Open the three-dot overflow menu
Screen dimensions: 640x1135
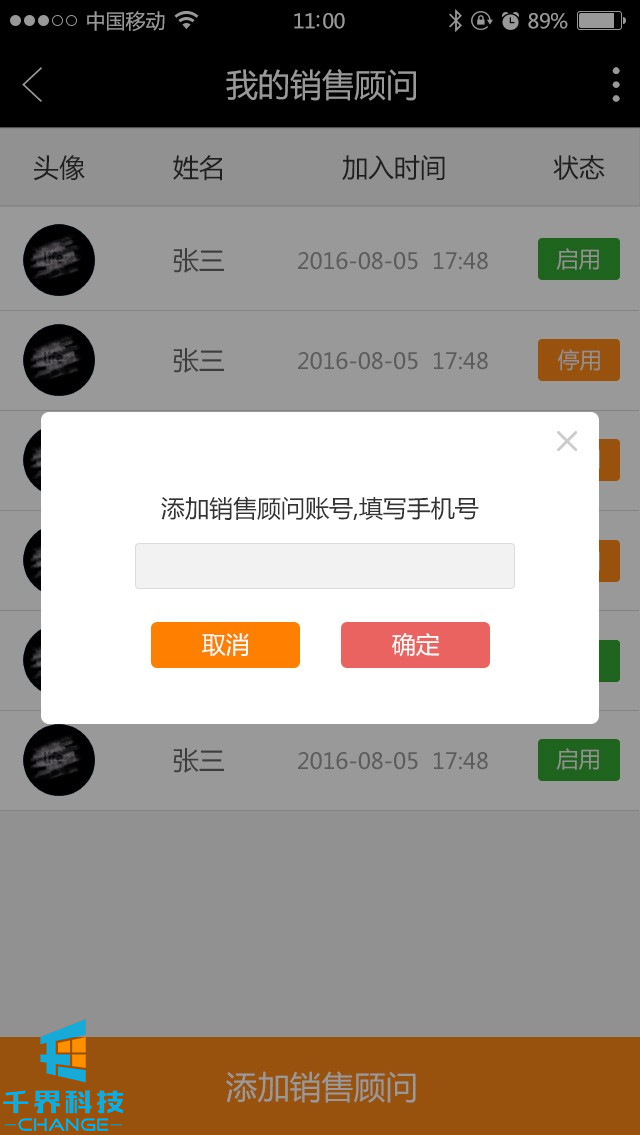pyautogui.click(x=615, y=85)
